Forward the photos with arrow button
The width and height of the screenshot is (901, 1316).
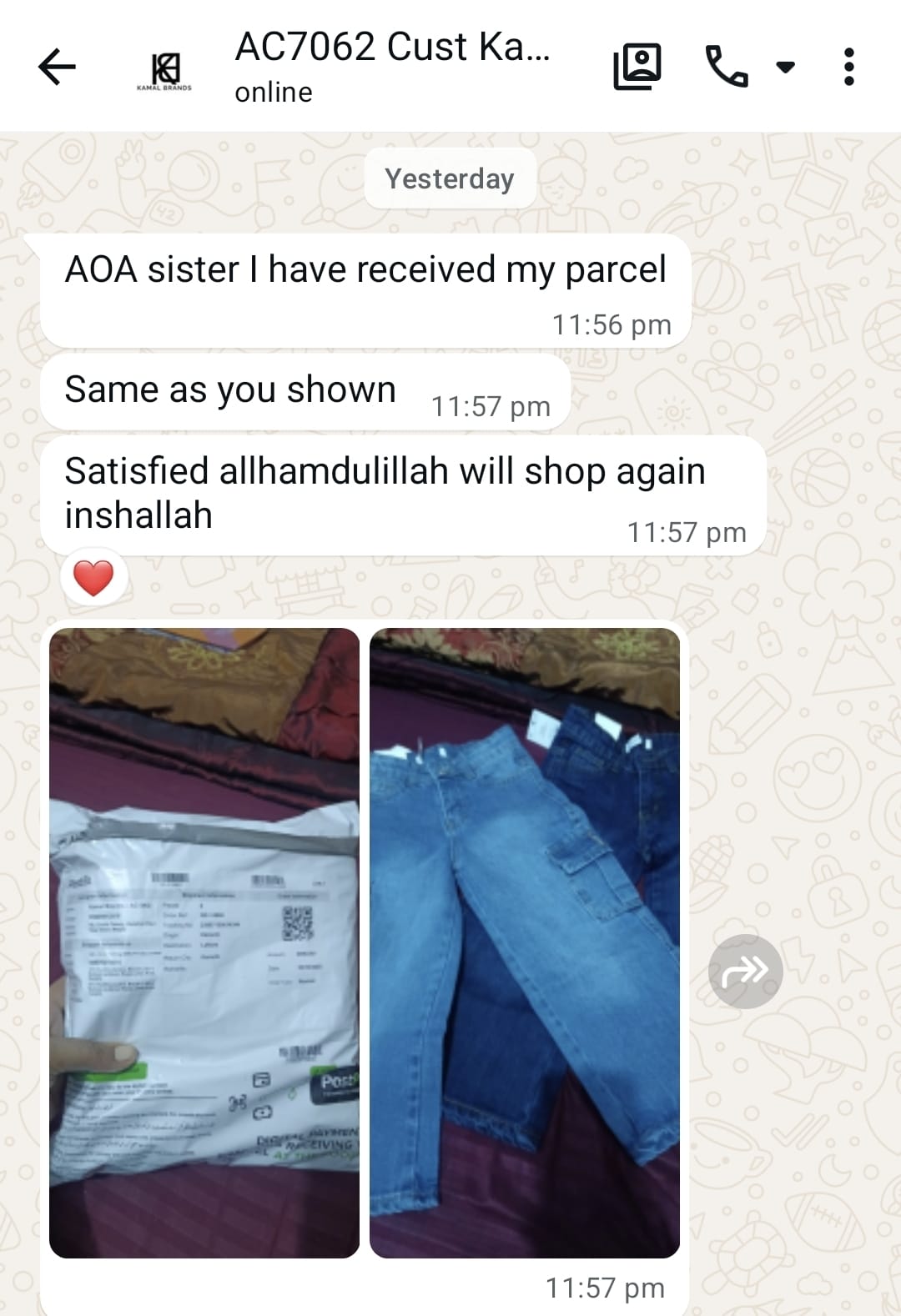pos(745,972)
